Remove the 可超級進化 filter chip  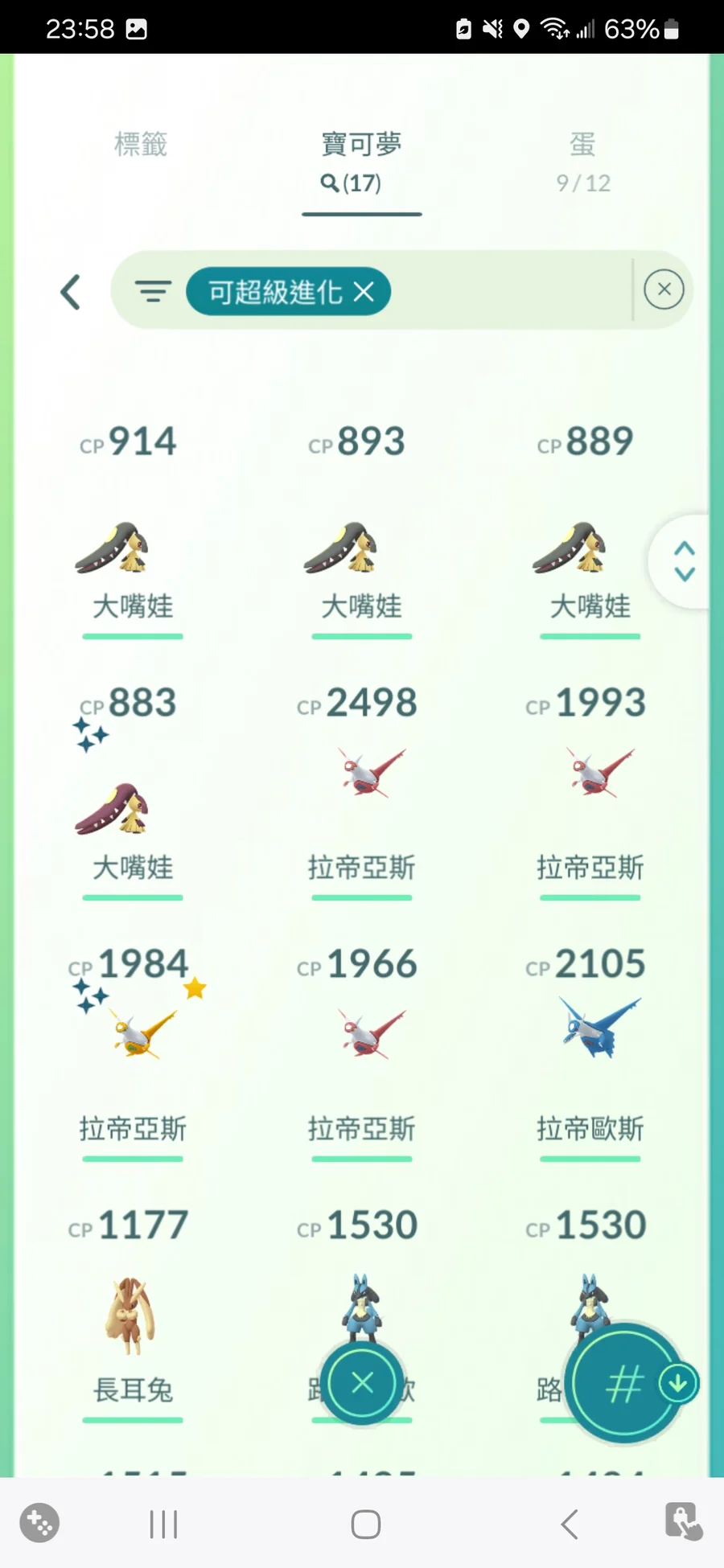(364, 292)
